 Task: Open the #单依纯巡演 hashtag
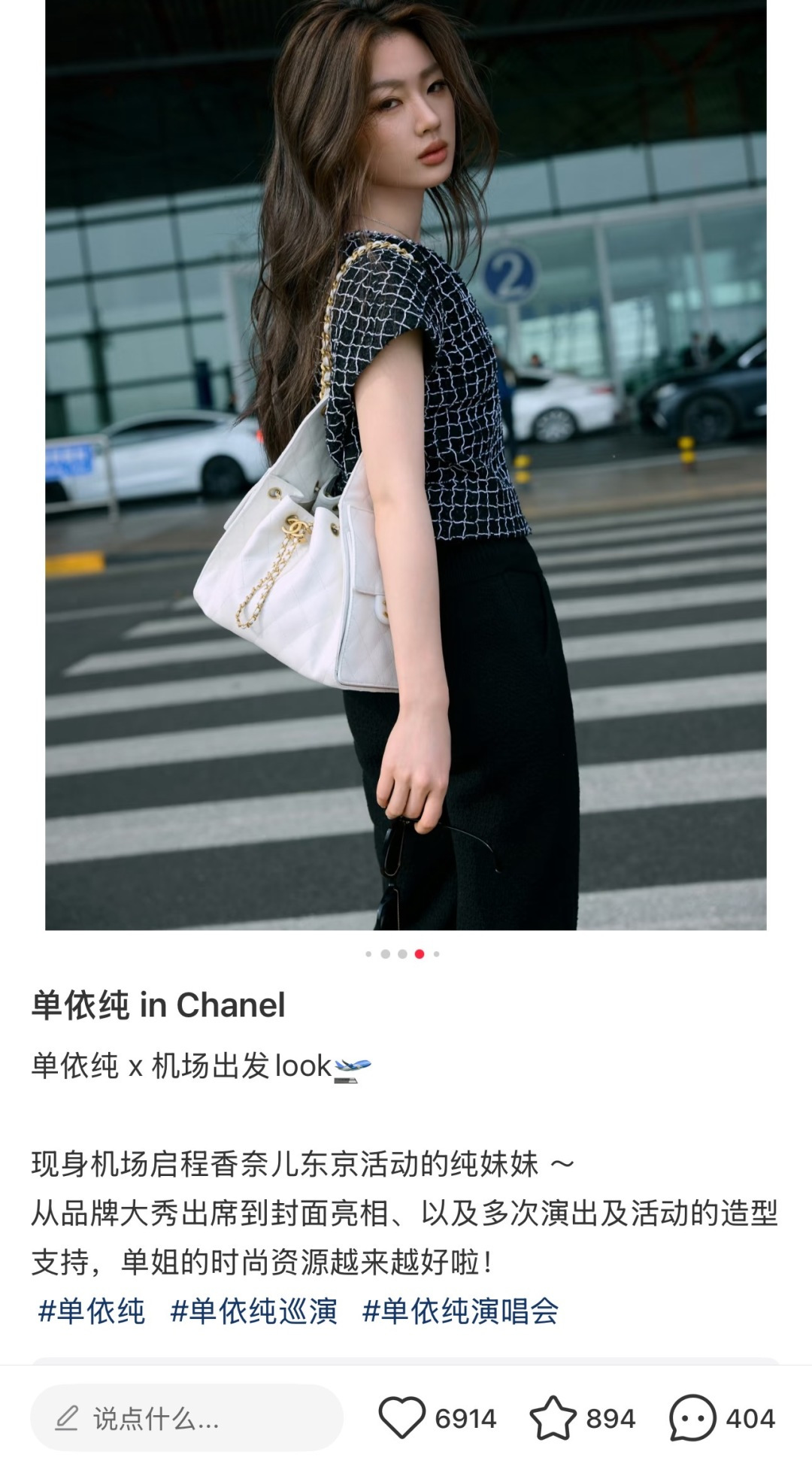253,1311
